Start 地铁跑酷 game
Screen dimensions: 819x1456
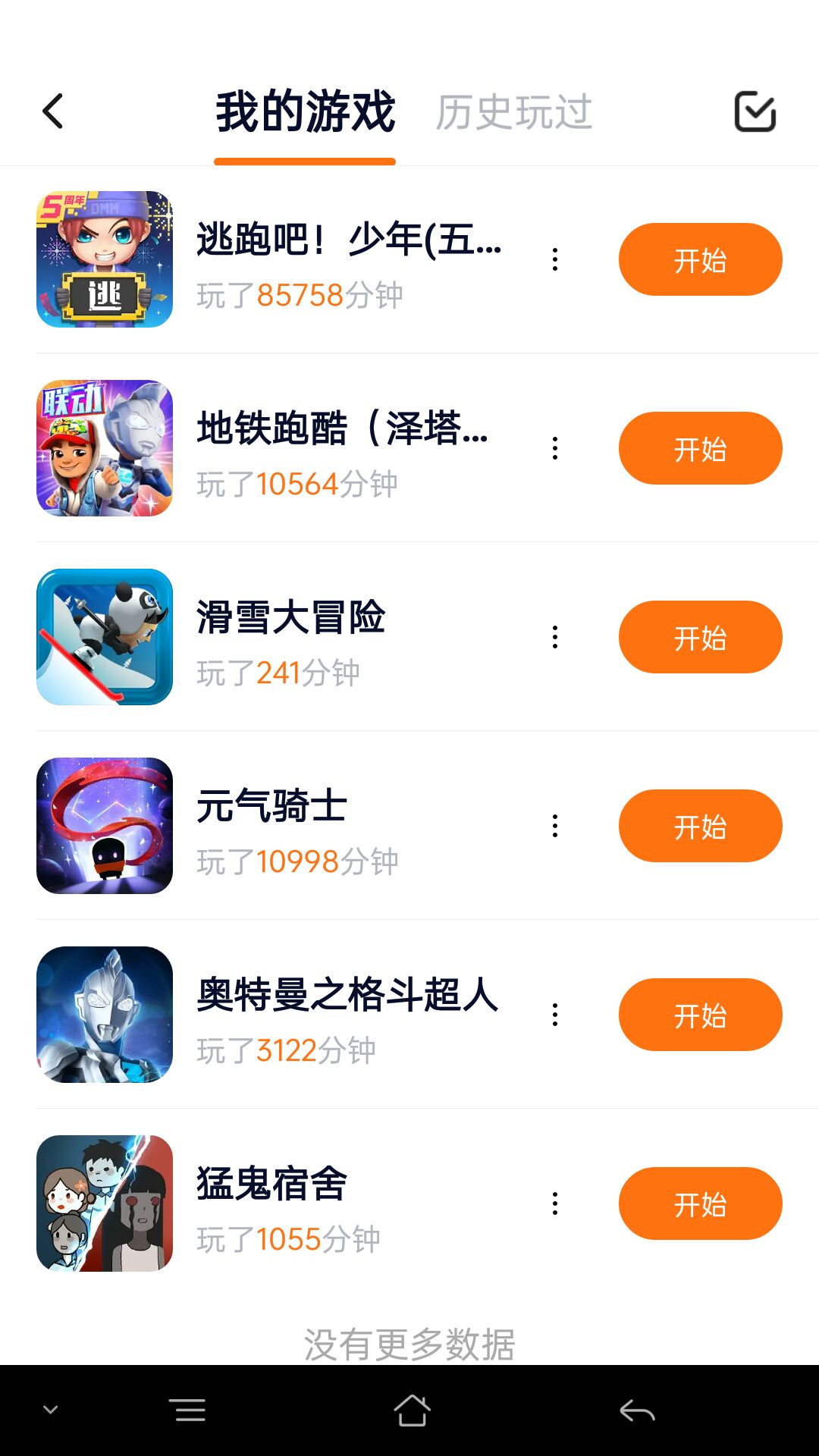click(700, 448)
